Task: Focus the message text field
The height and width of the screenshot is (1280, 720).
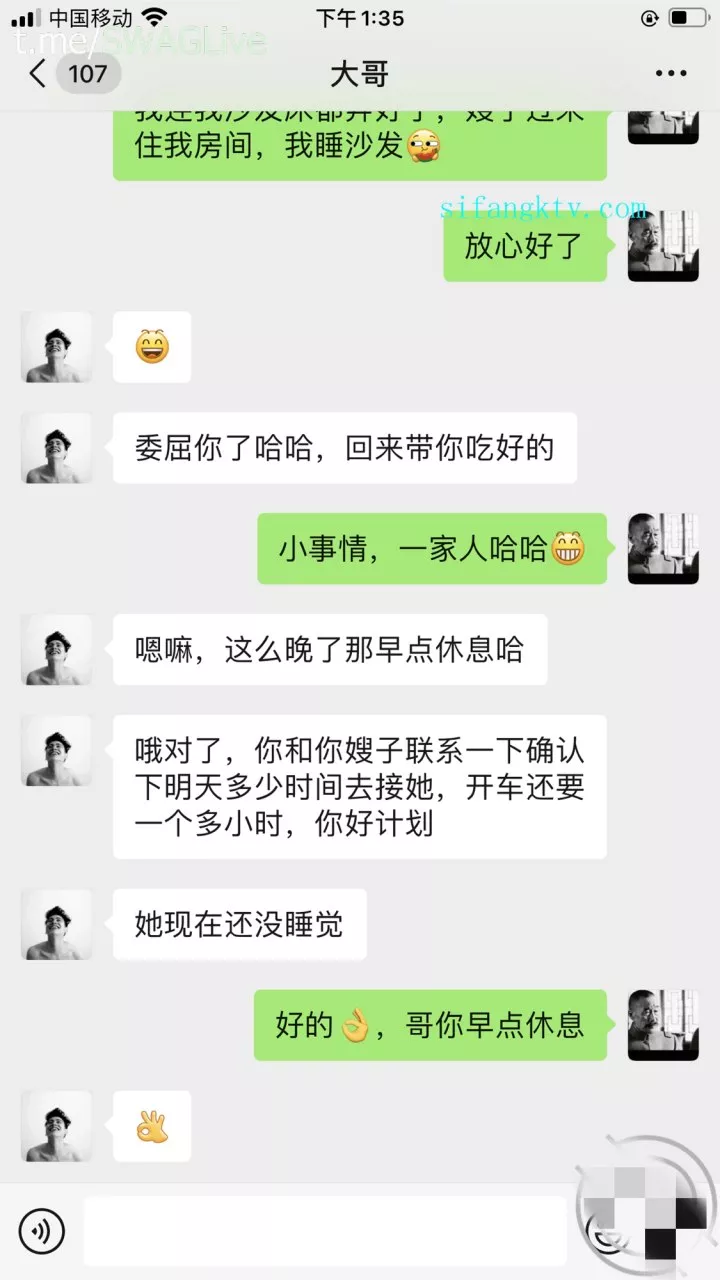Action: point(325,1231)
